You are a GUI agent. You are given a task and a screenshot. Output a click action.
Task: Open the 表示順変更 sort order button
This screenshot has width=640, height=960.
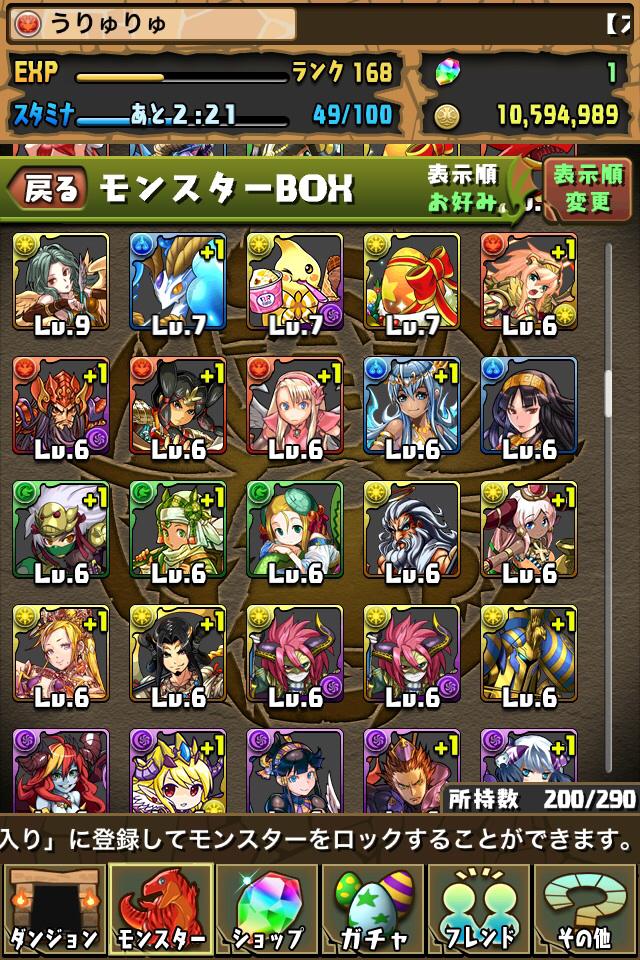[x=586, y=187]
